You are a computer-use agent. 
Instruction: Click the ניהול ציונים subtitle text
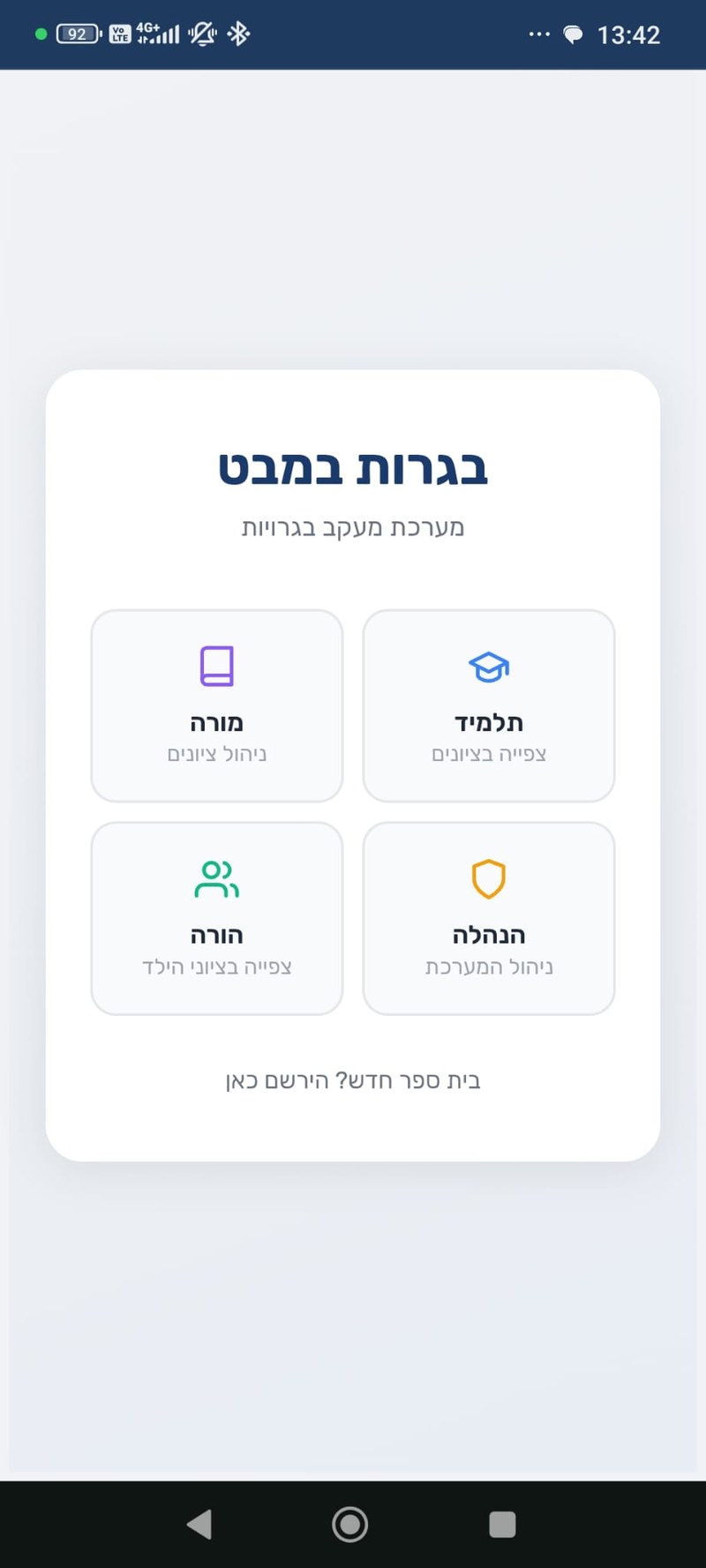216,754
